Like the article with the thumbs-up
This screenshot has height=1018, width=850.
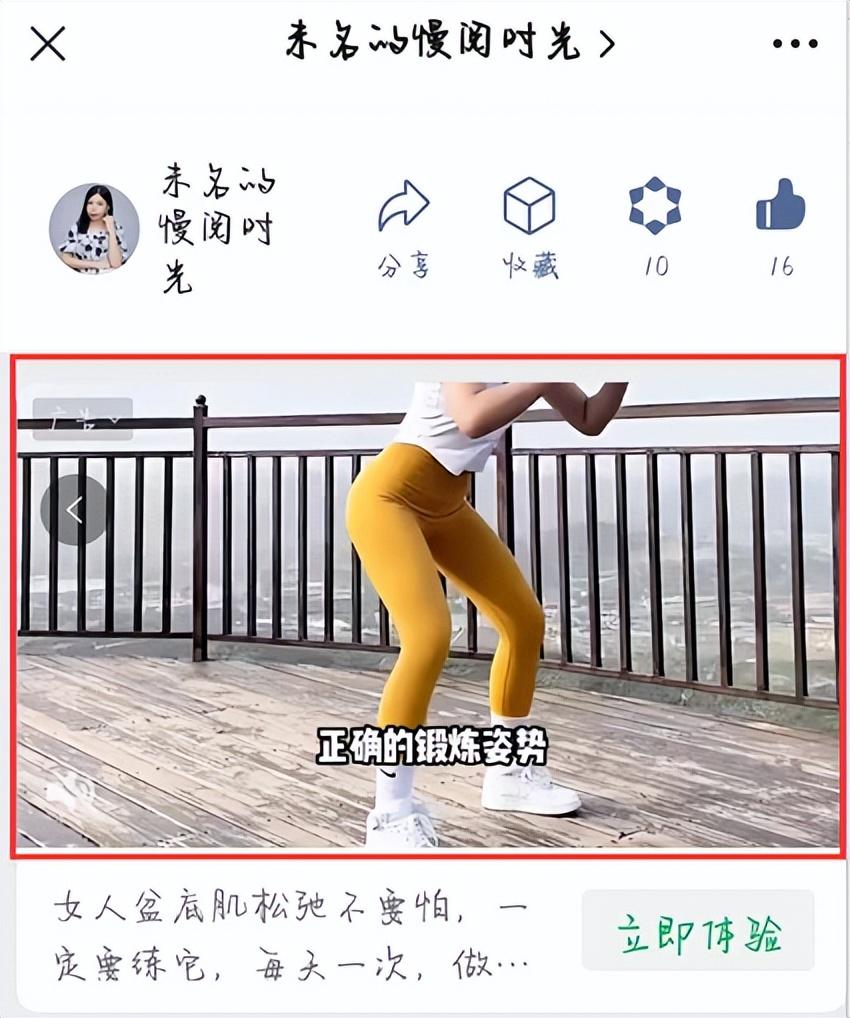(781, 227)
